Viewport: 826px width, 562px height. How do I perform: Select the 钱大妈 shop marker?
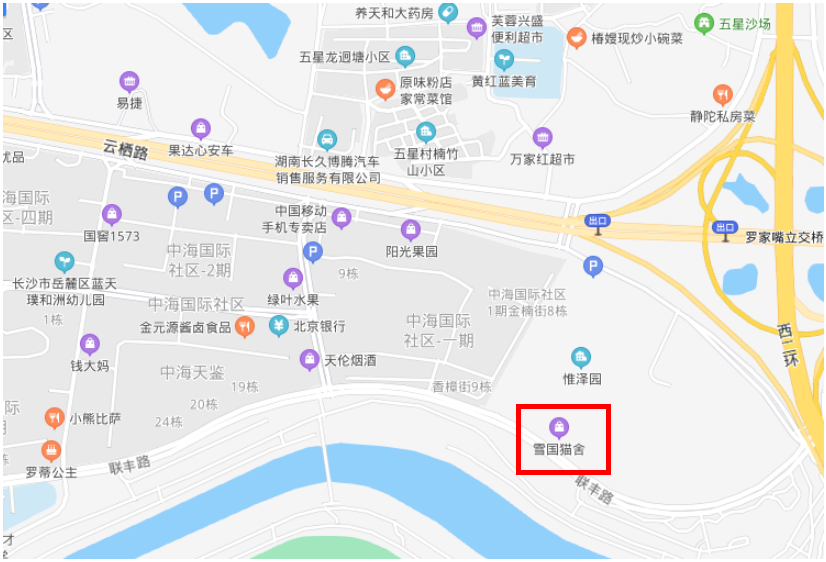(x=90, y=344)
